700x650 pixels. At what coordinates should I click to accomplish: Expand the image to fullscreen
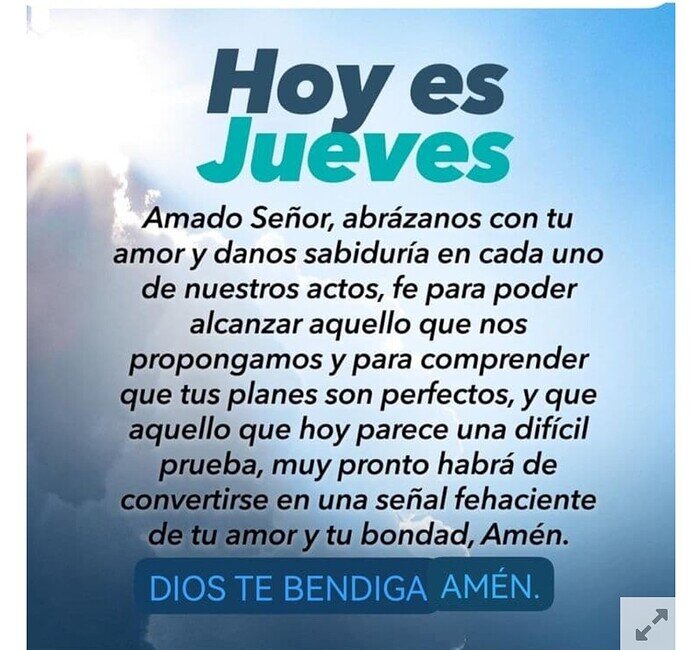point(651,625)
